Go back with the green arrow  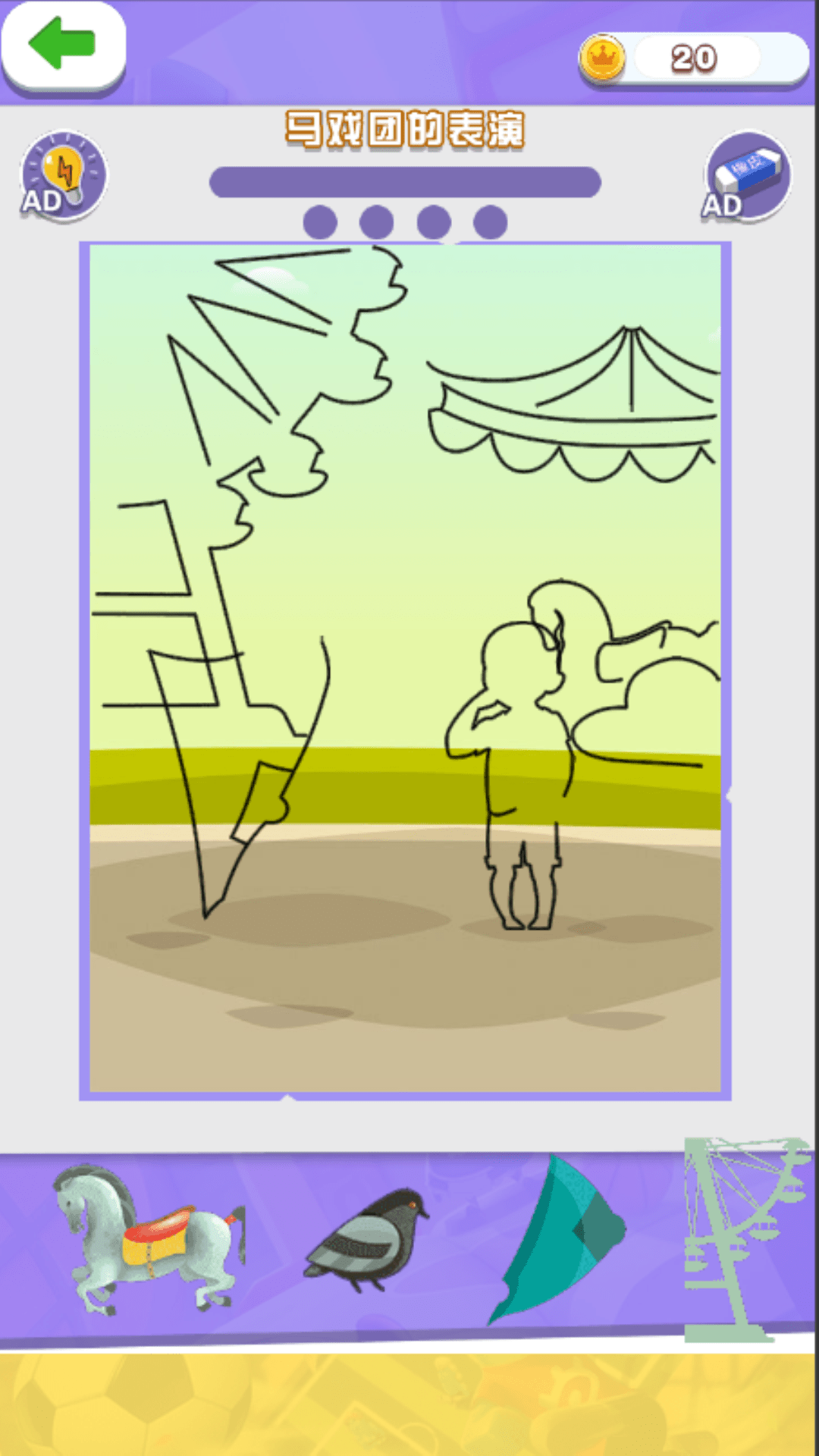pos(63,44)
